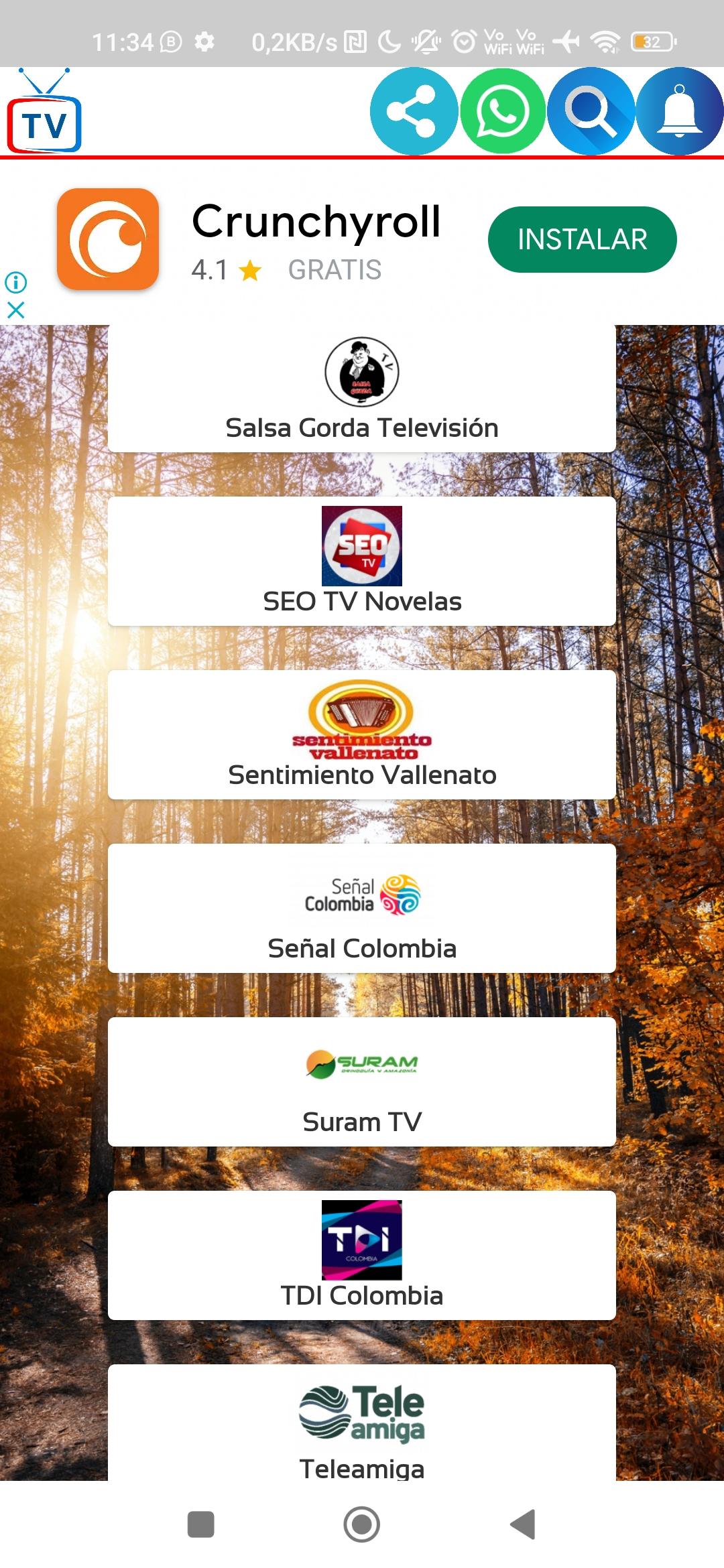View ad info icon
Screen dimensions: 724x1568
[x=15, y=282]
